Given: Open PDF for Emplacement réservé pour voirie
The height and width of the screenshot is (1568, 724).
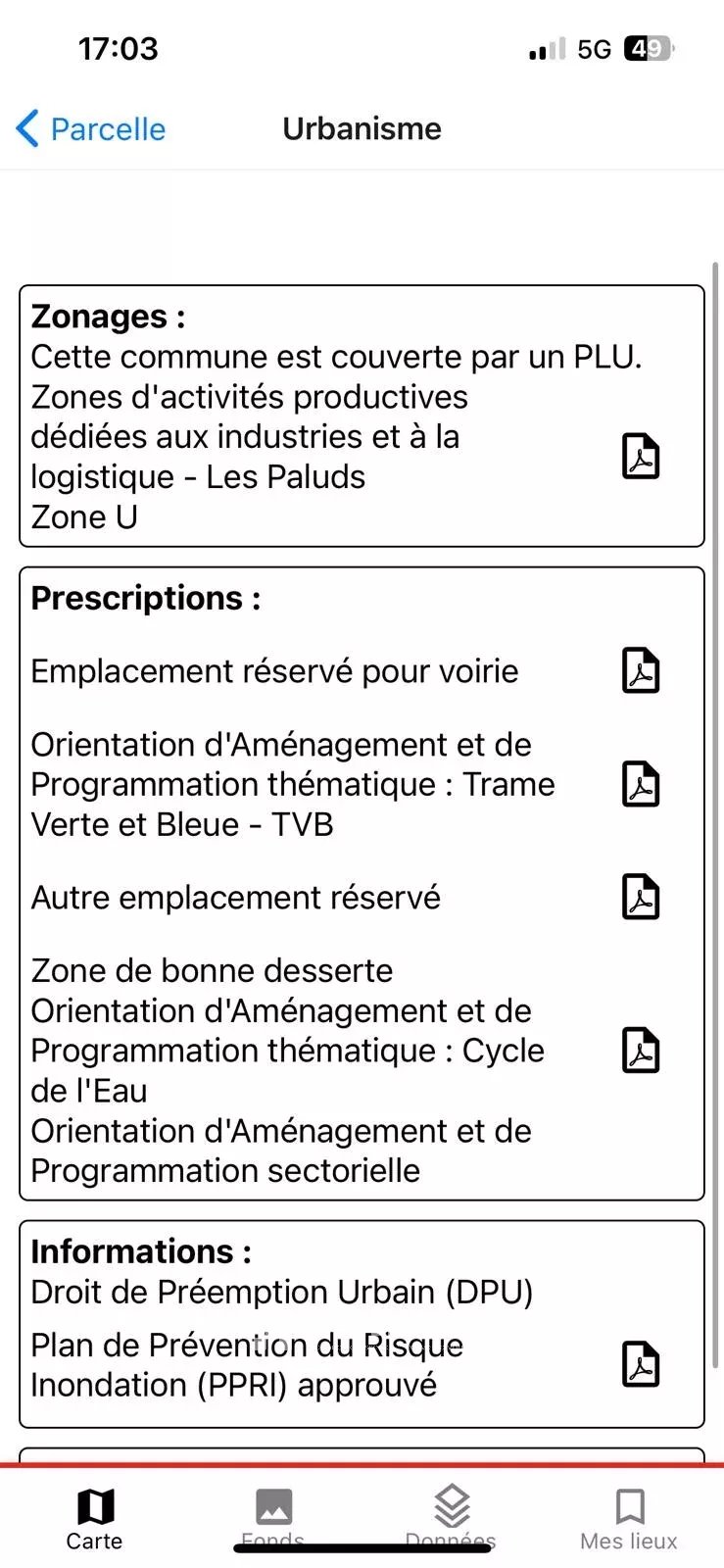Looking at the screenshot, I should (641, 671).
